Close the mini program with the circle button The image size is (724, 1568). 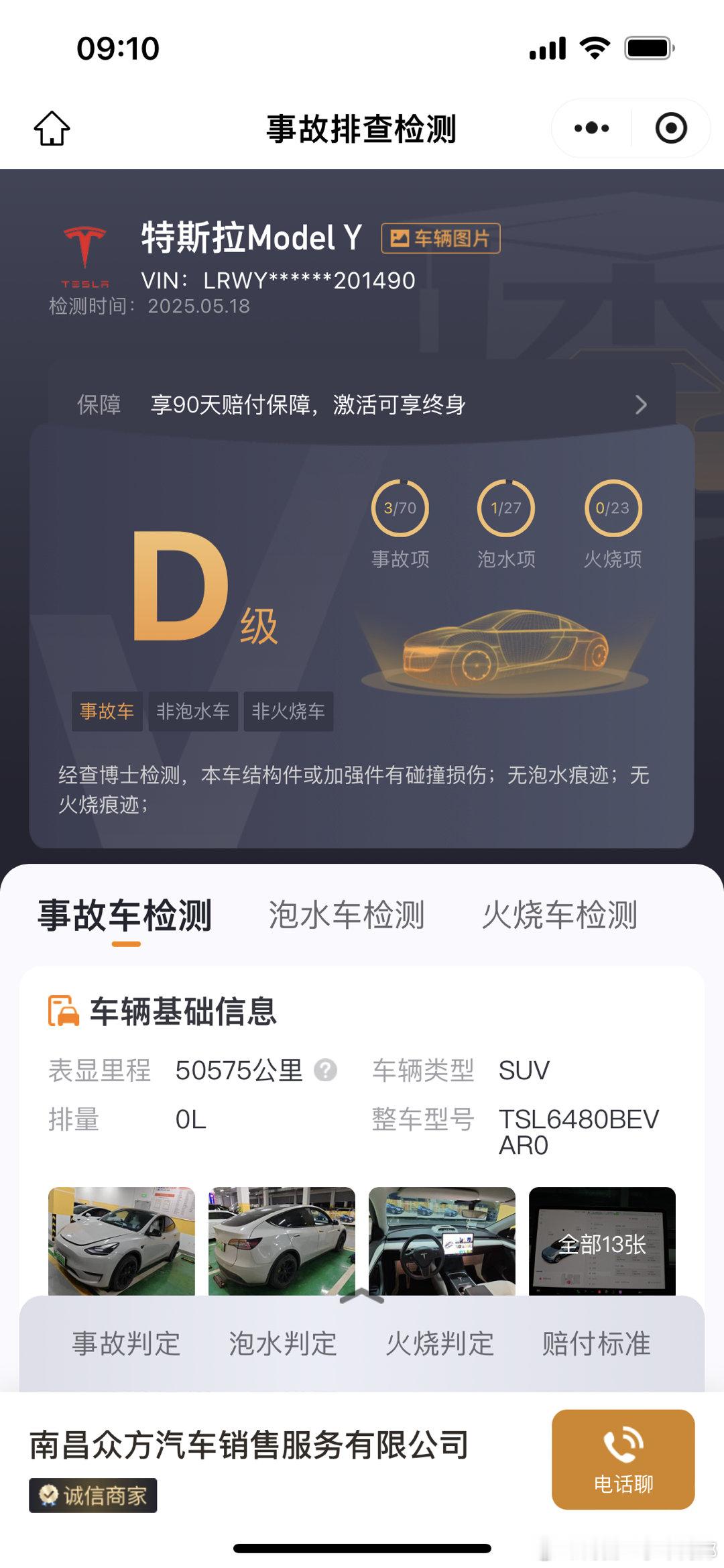coord(670,128)
